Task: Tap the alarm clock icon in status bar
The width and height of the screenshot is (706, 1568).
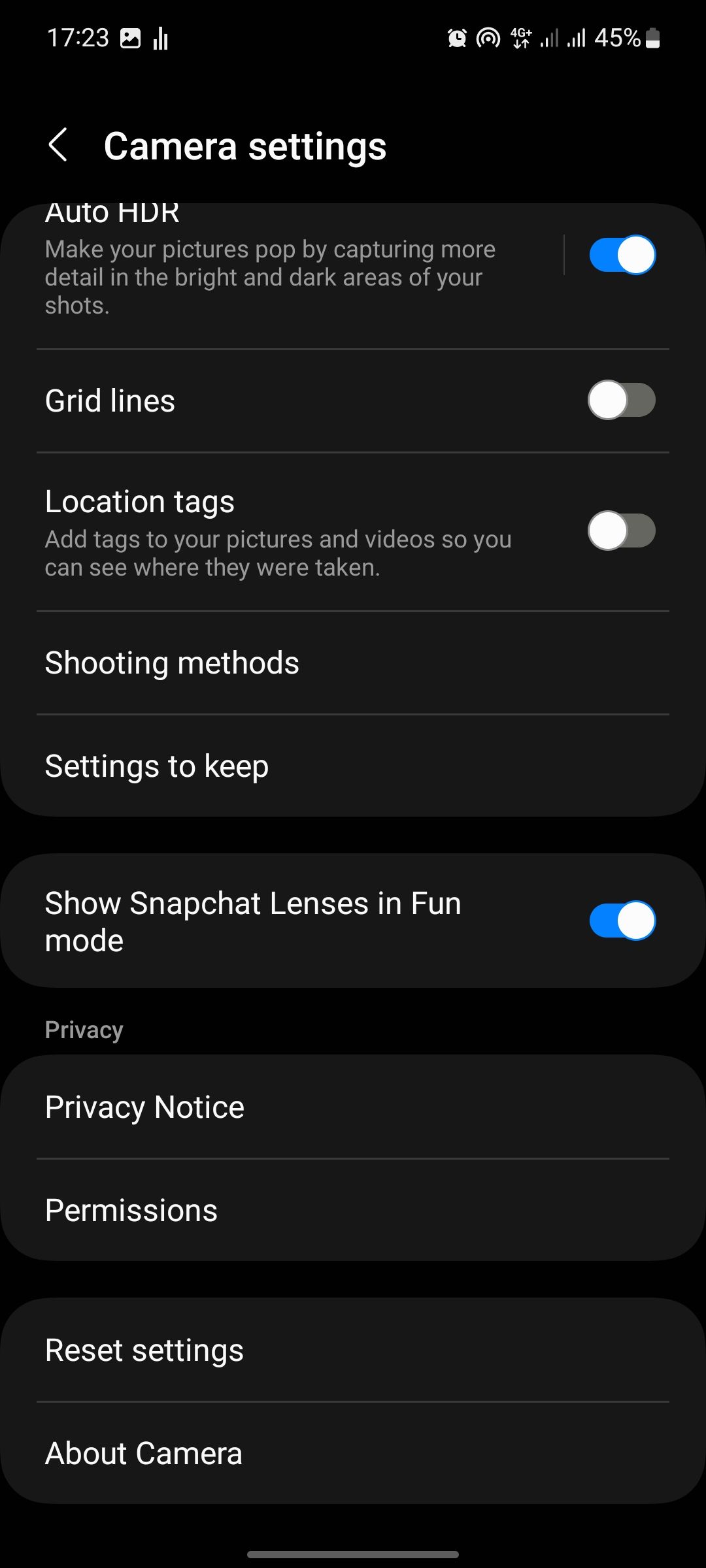Action: pyautogui.click(x=456, y=37)
